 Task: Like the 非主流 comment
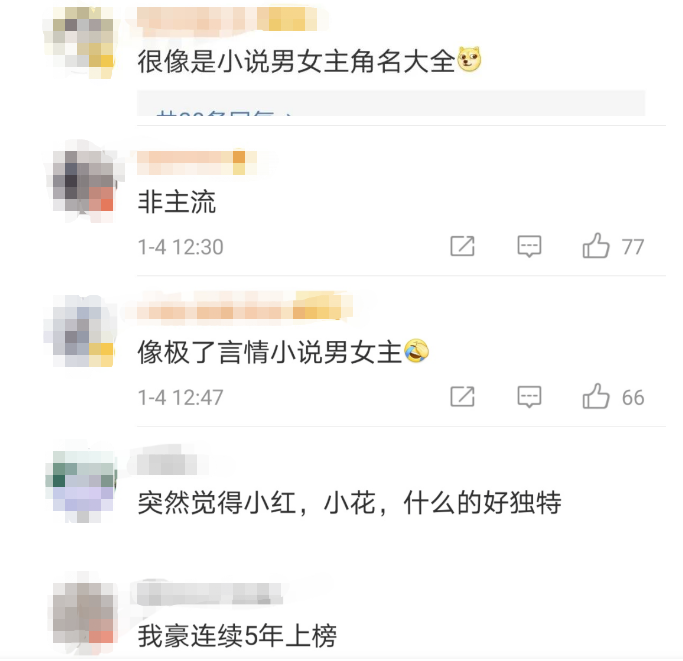point(597,246)
